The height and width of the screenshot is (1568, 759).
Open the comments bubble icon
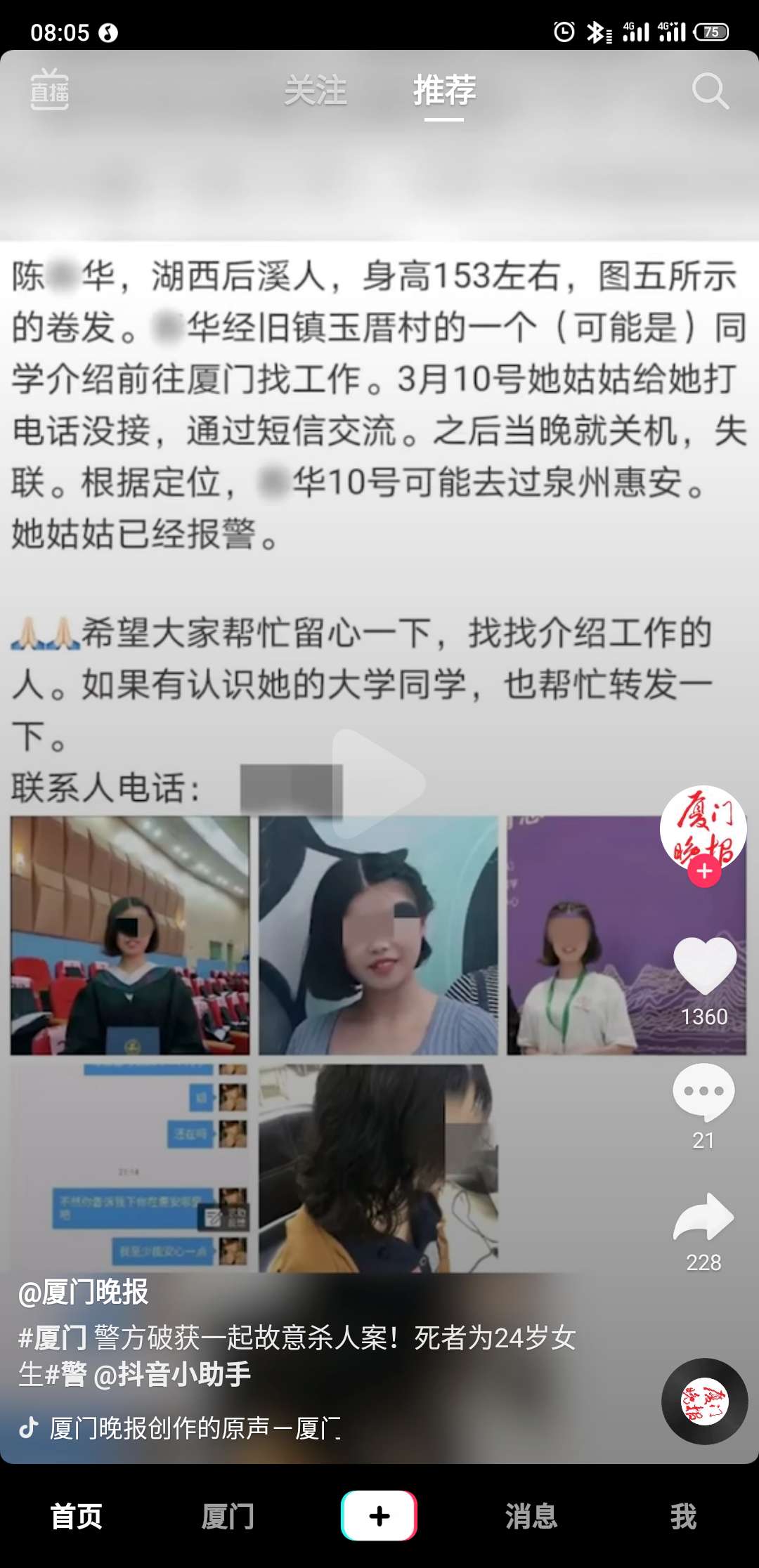703,1092
